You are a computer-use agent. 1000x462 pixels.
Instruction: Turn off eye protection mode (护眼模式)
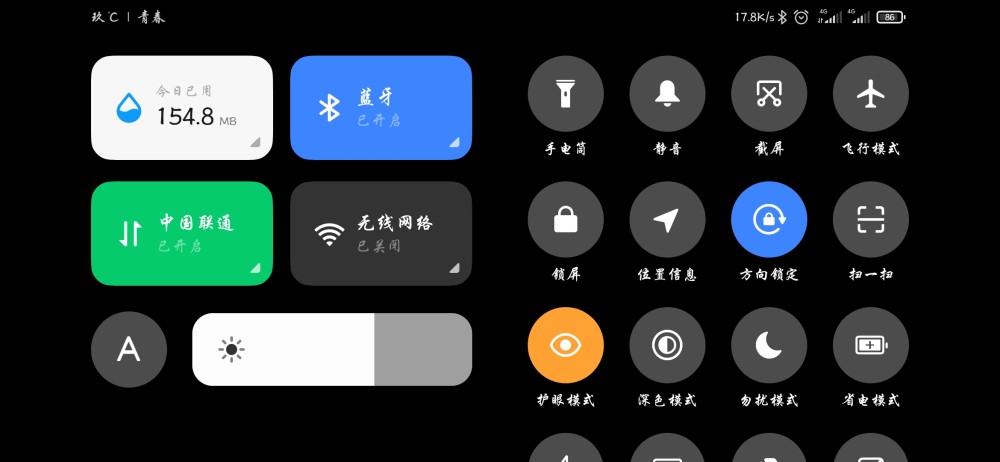pyautogui.click(x=566, y=345)
